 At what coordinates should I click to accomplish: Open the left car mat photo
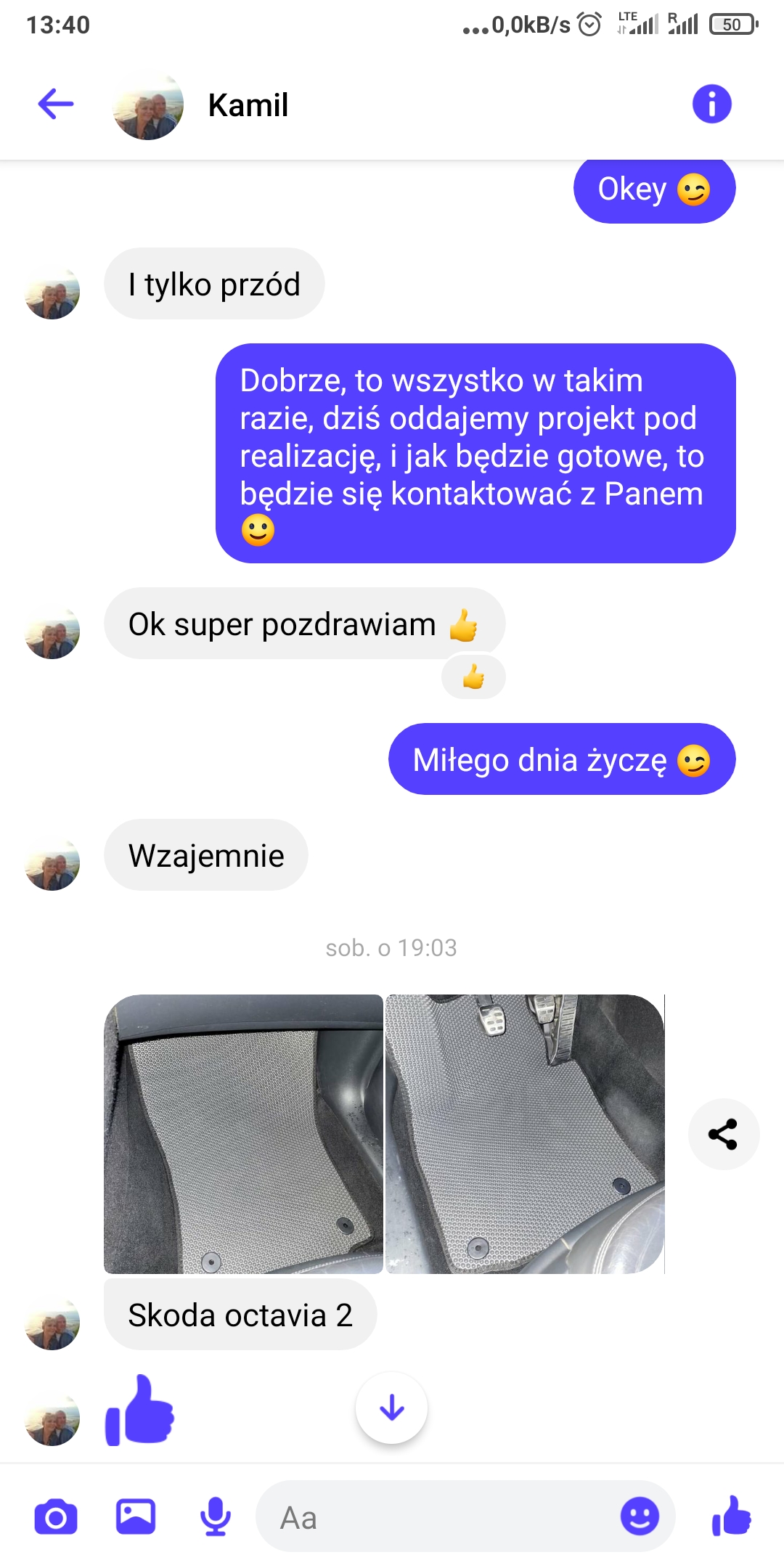coord(243,1134)
